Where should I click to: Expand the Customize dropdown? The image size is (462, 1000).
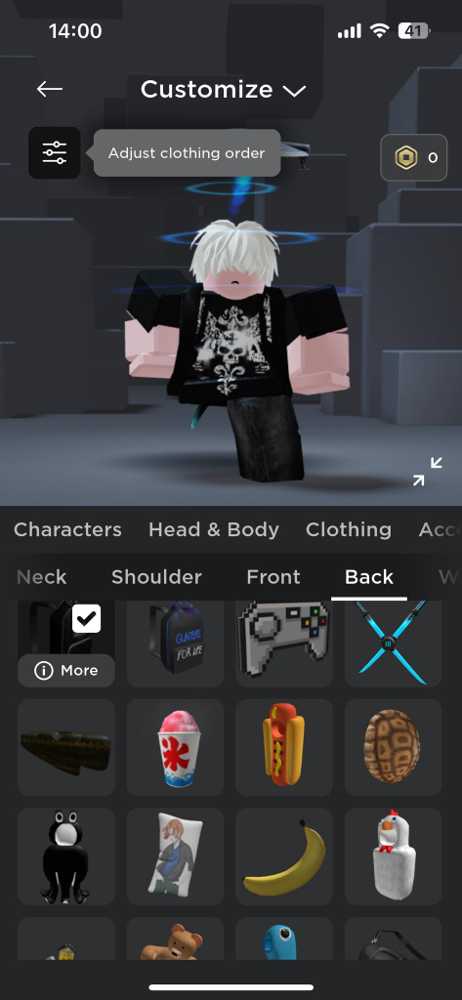(x=223, y=90)
